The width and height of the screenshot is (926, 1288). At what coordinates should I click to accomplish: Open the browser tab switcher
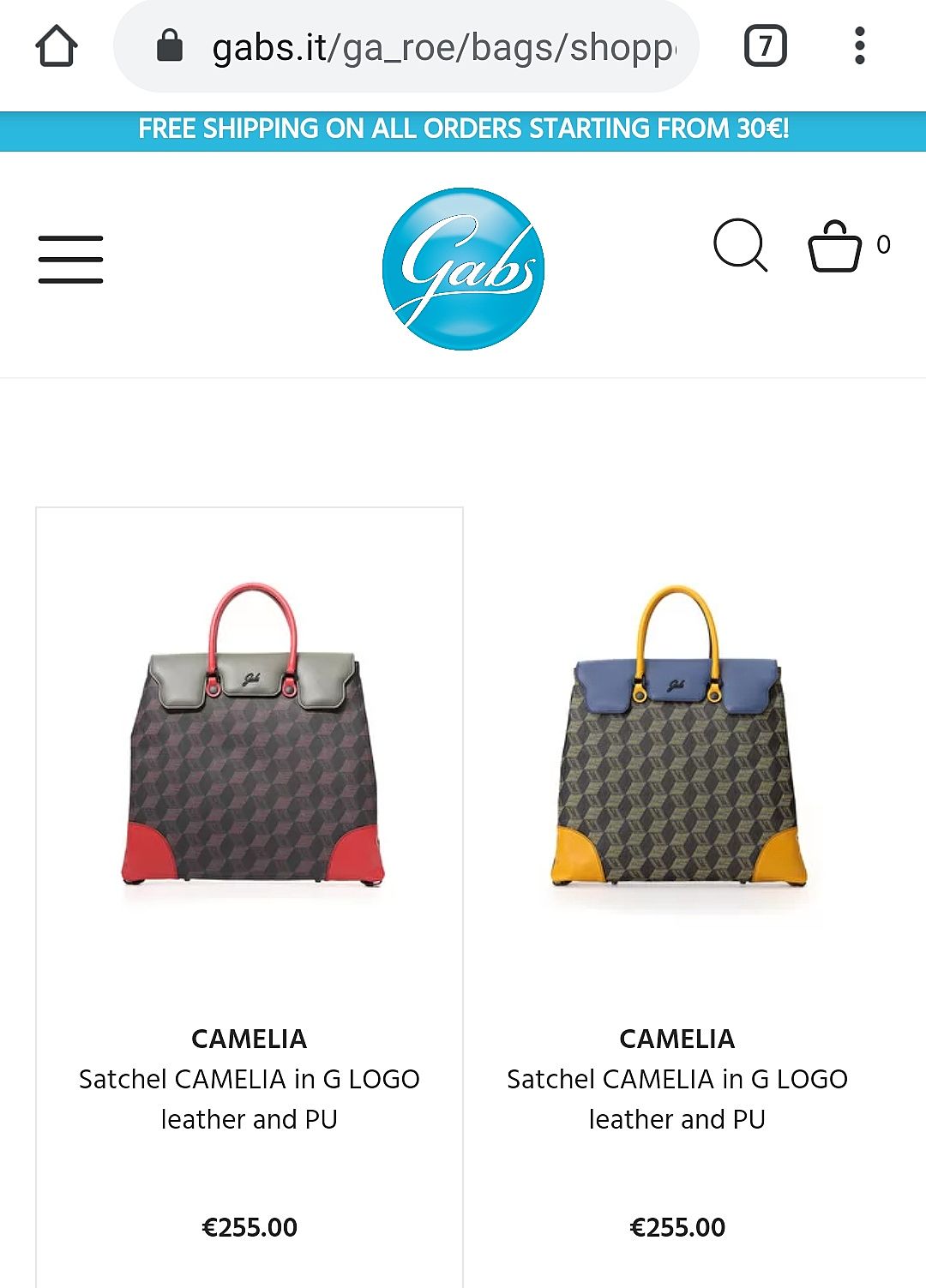click(765, 46)
